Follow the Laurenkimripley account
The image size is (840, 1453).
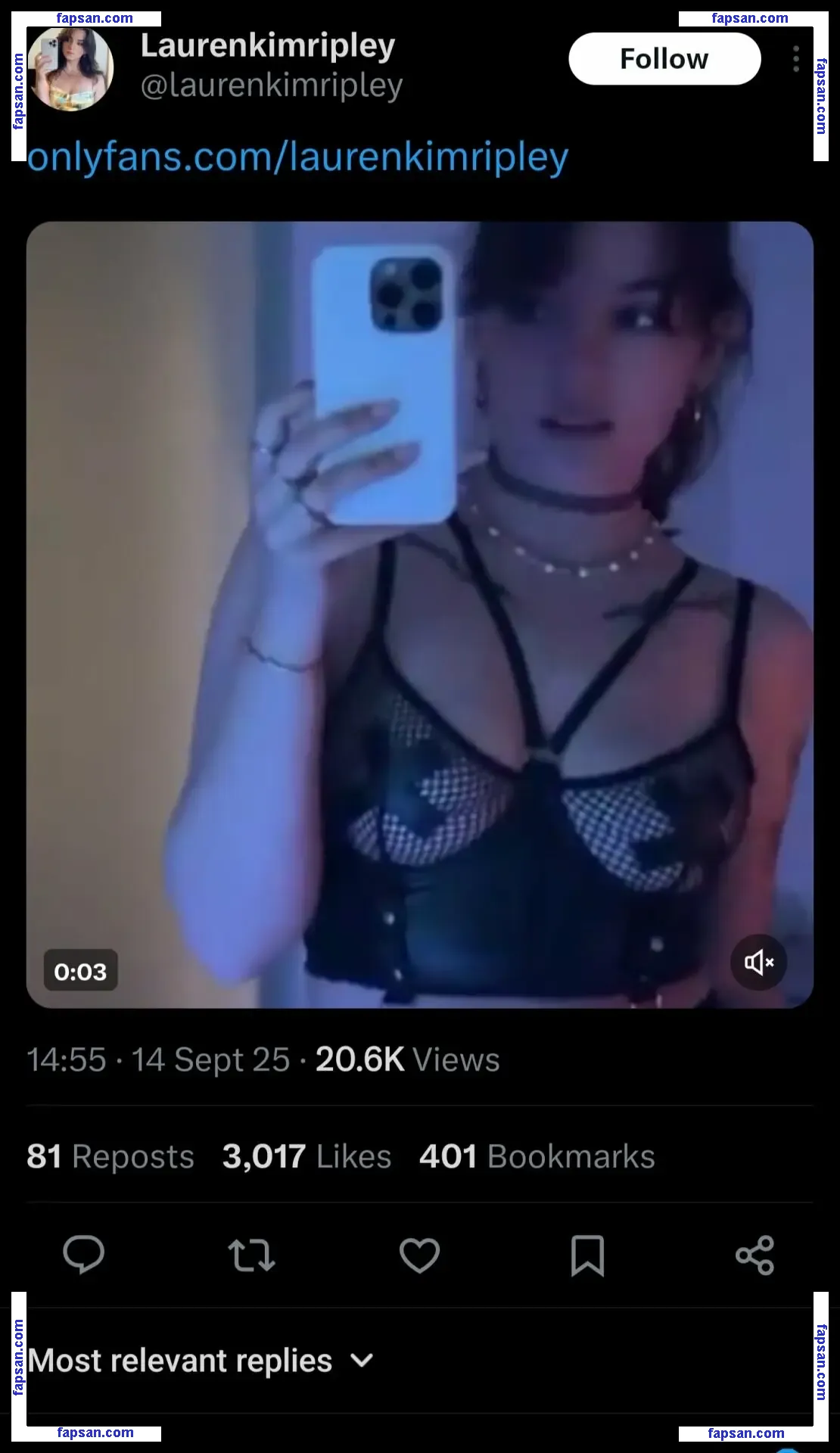point(664,59)
